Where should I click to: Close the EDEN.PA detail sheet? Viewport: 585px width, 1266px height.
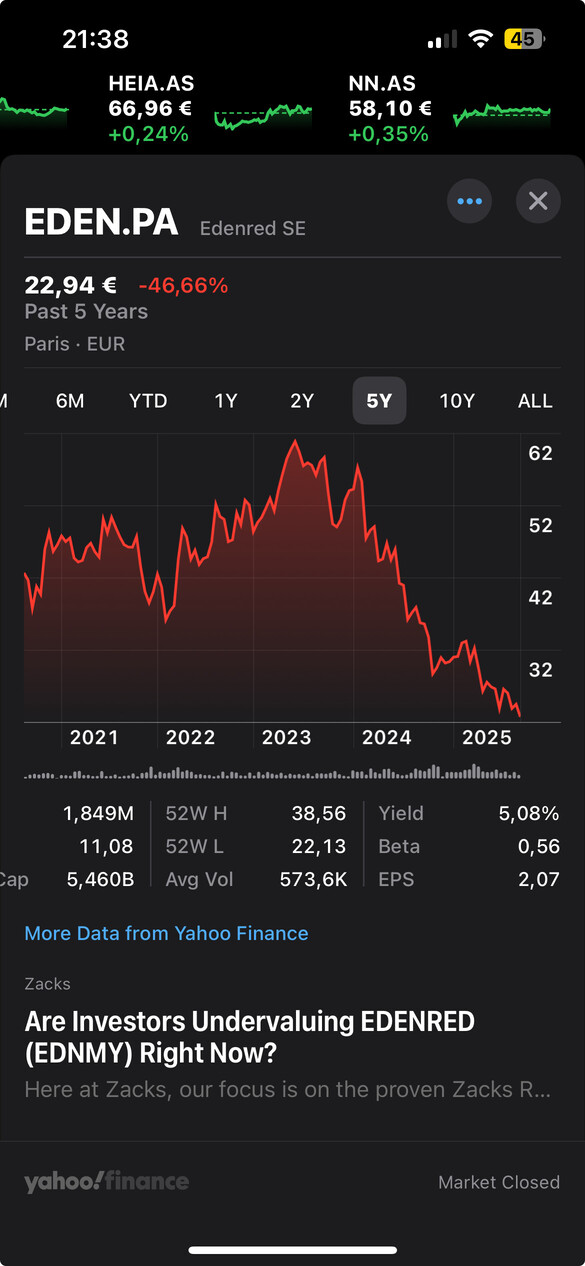tap(538, 201)
